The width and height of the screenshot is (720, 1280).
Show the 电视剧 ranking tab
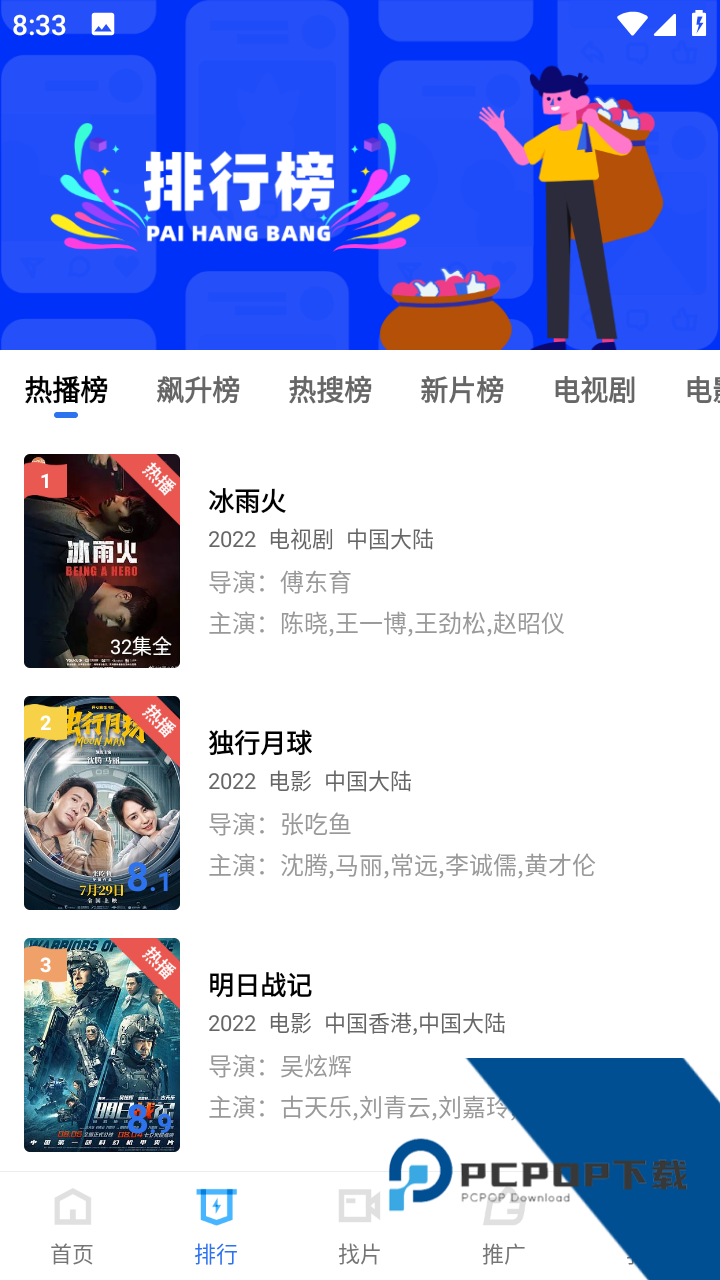coord(594,390)
